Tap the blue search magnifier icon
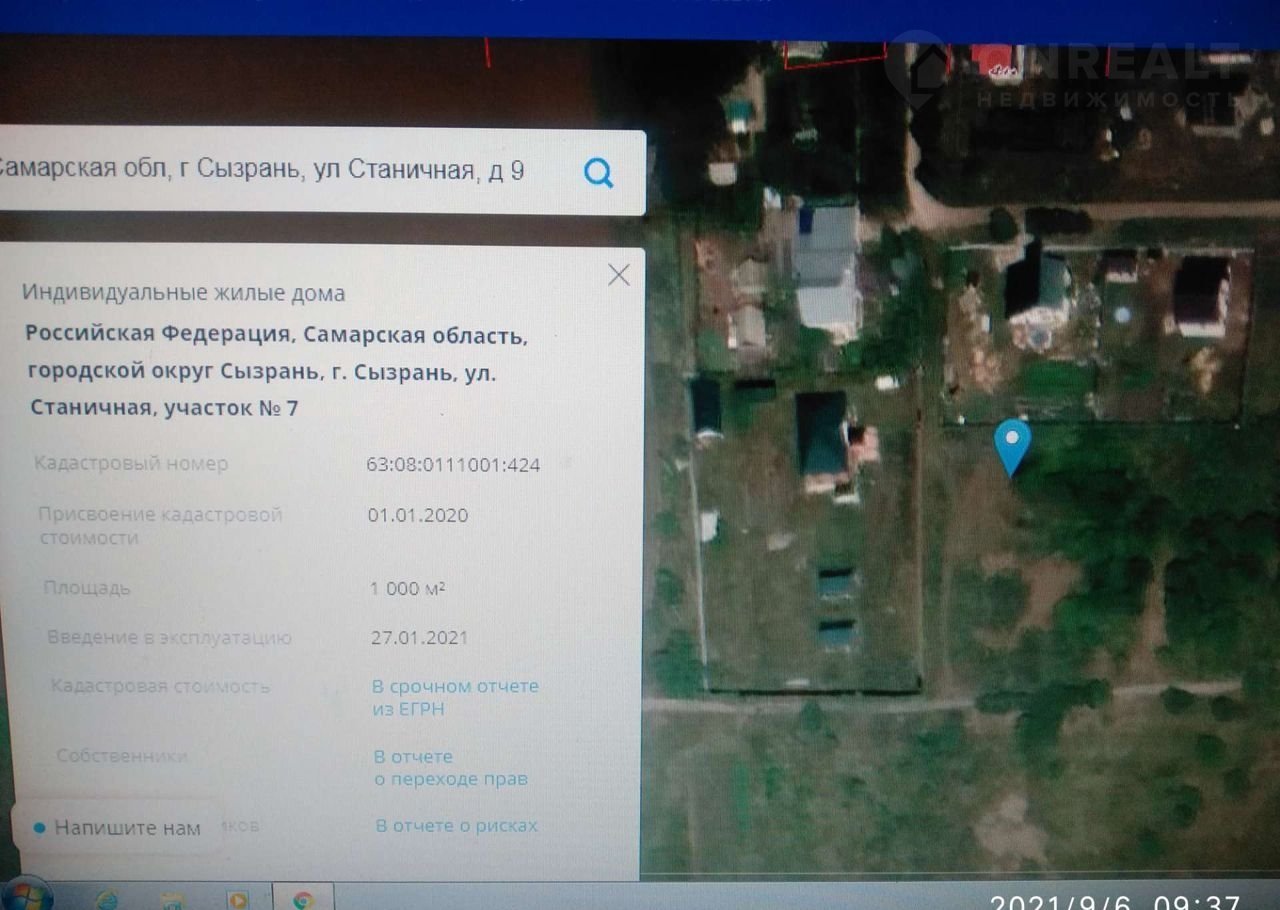The width and height of the screenshot is (1280, 910). 598,174
